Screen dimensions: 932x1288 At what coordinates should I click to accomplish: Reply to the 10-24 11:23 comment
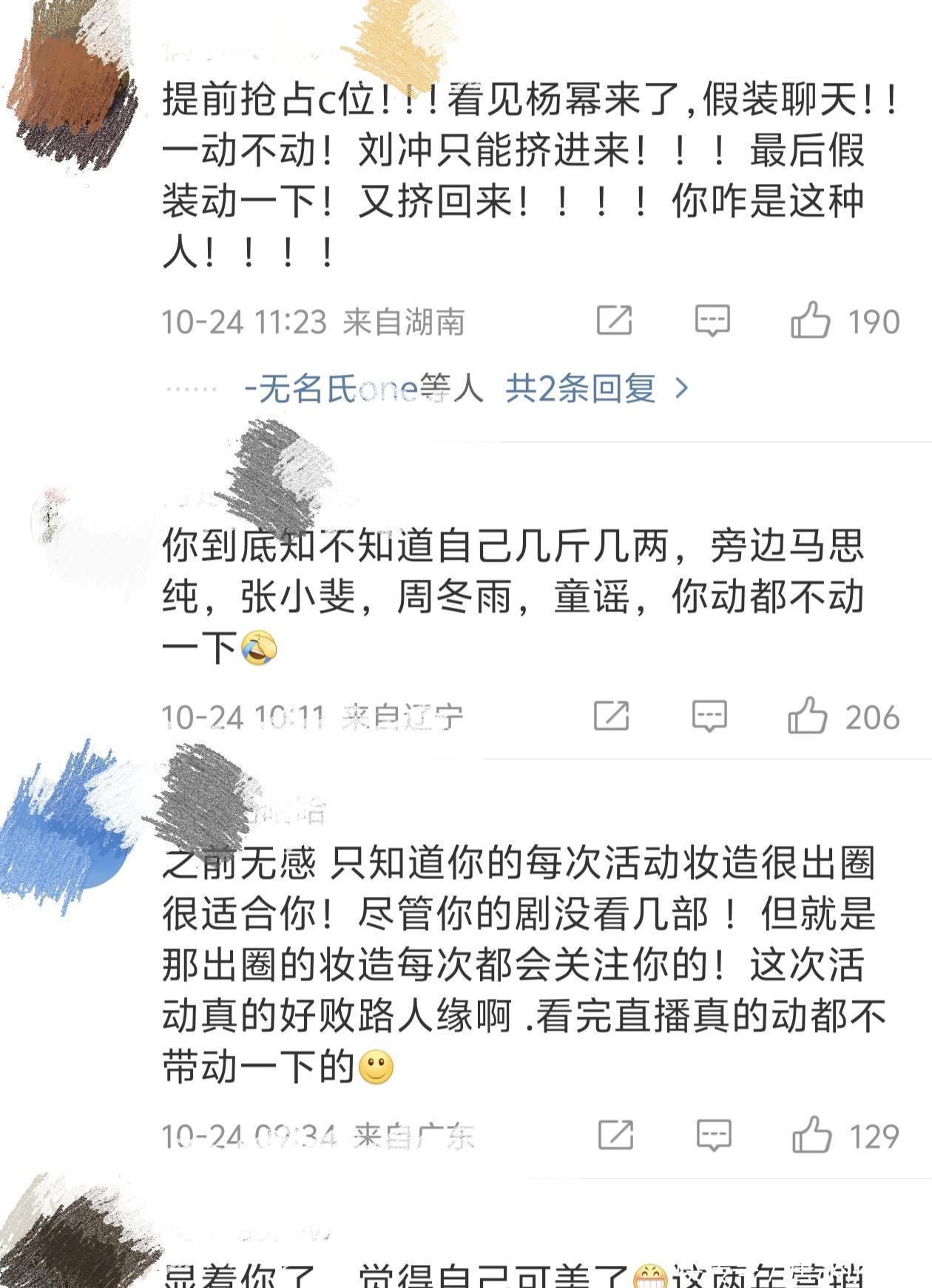tap(712, 321)
